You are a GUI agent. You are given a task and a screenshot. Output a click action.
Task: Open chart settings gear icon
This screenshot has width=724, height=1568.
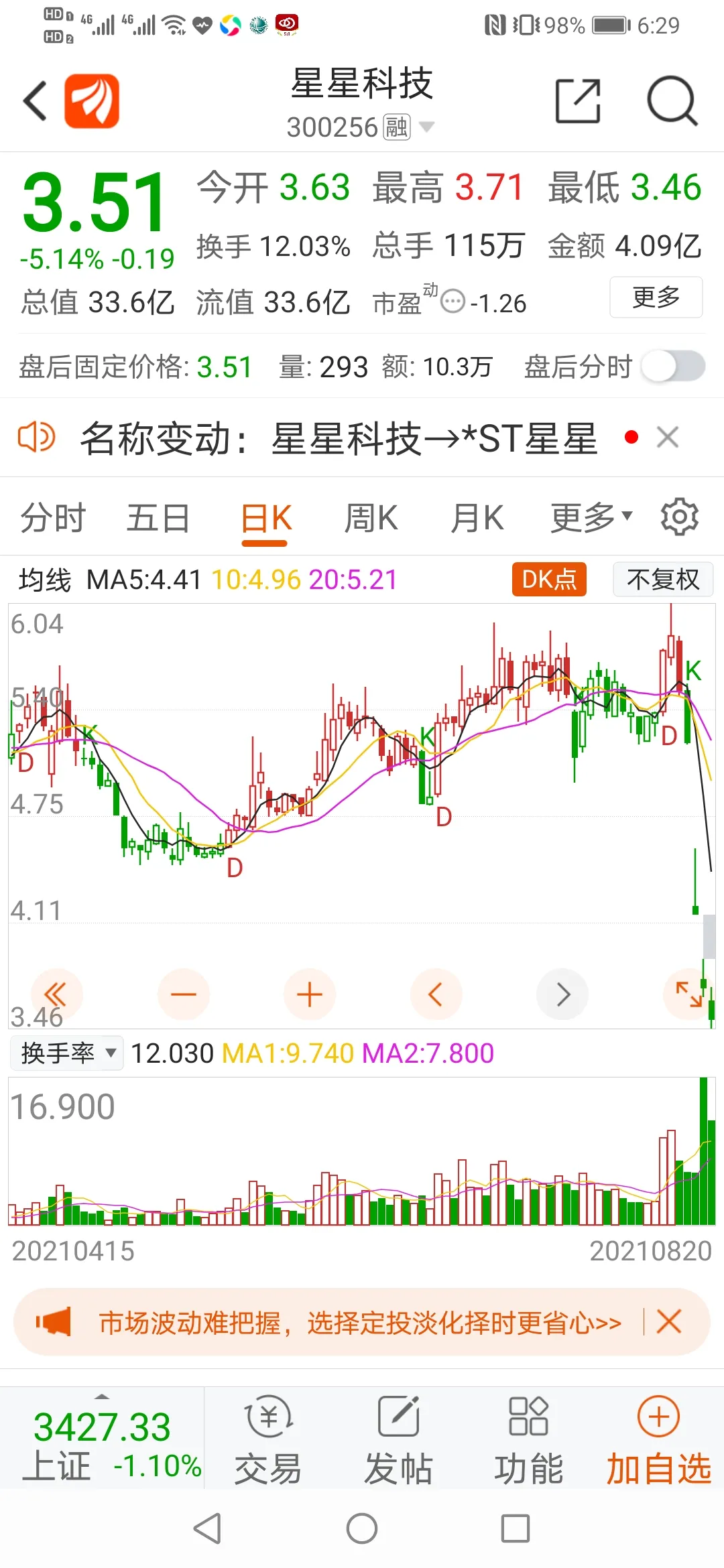(x=680, y=517)
